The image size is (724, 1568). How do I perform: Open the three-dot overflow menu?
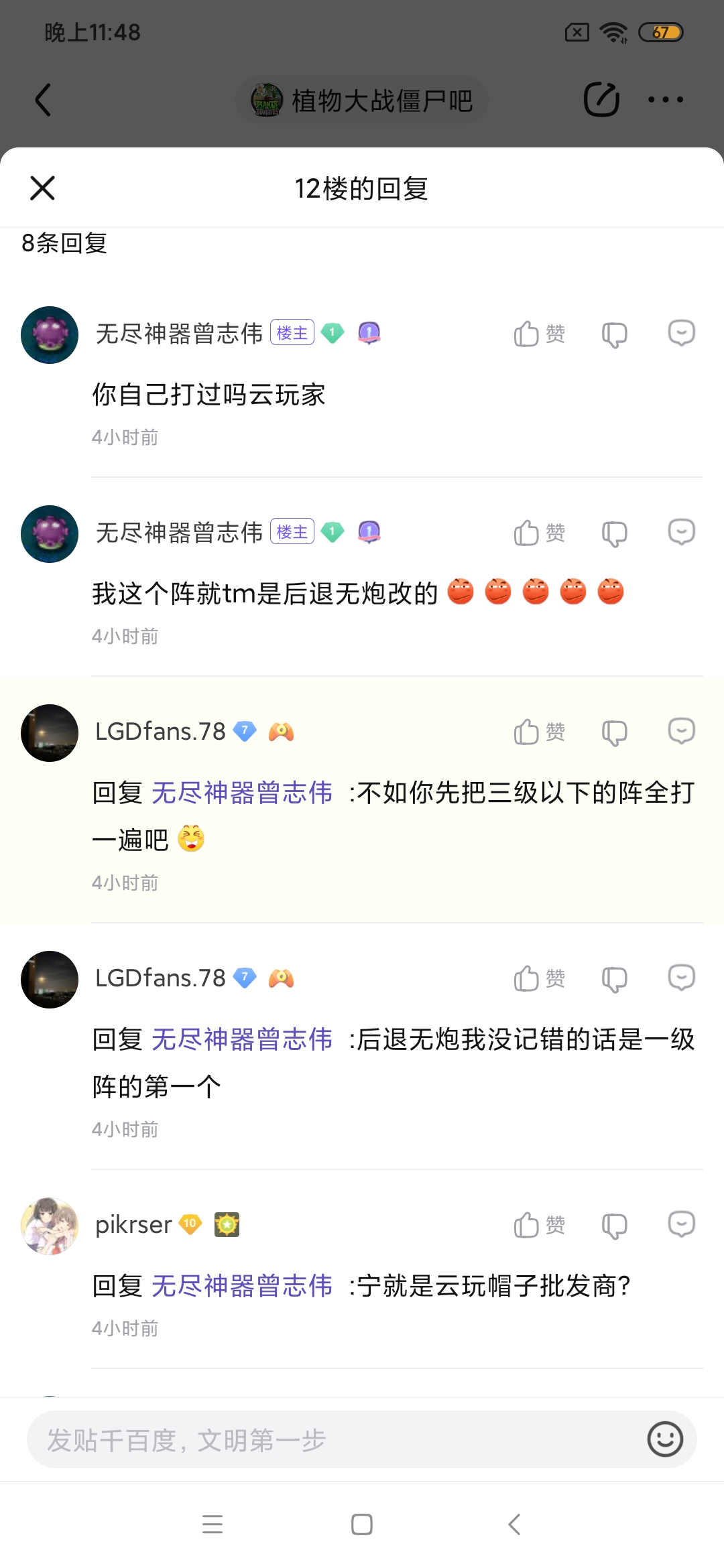tap(665, 100)
